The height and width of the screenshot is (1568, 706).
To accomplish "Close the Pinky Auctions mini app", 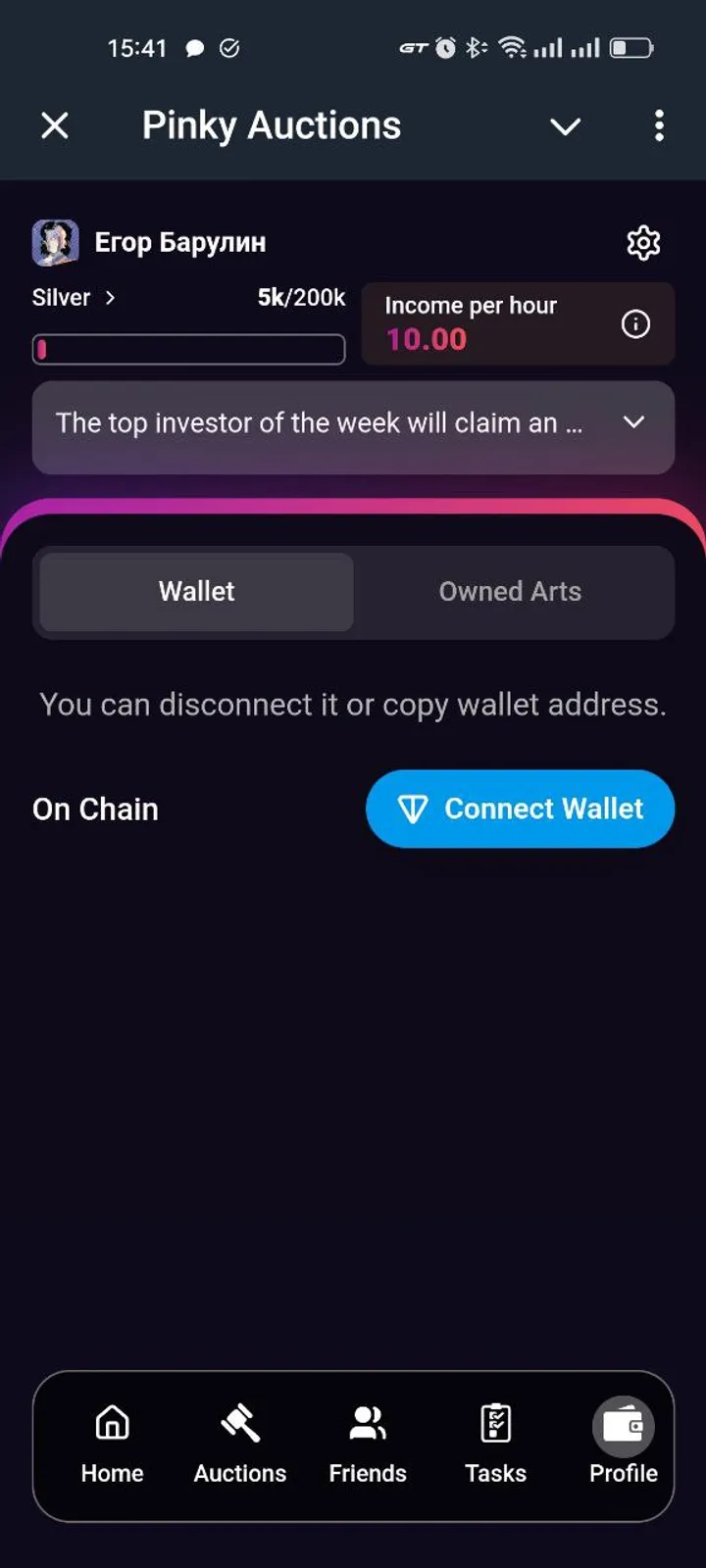I will coord(55,125).
